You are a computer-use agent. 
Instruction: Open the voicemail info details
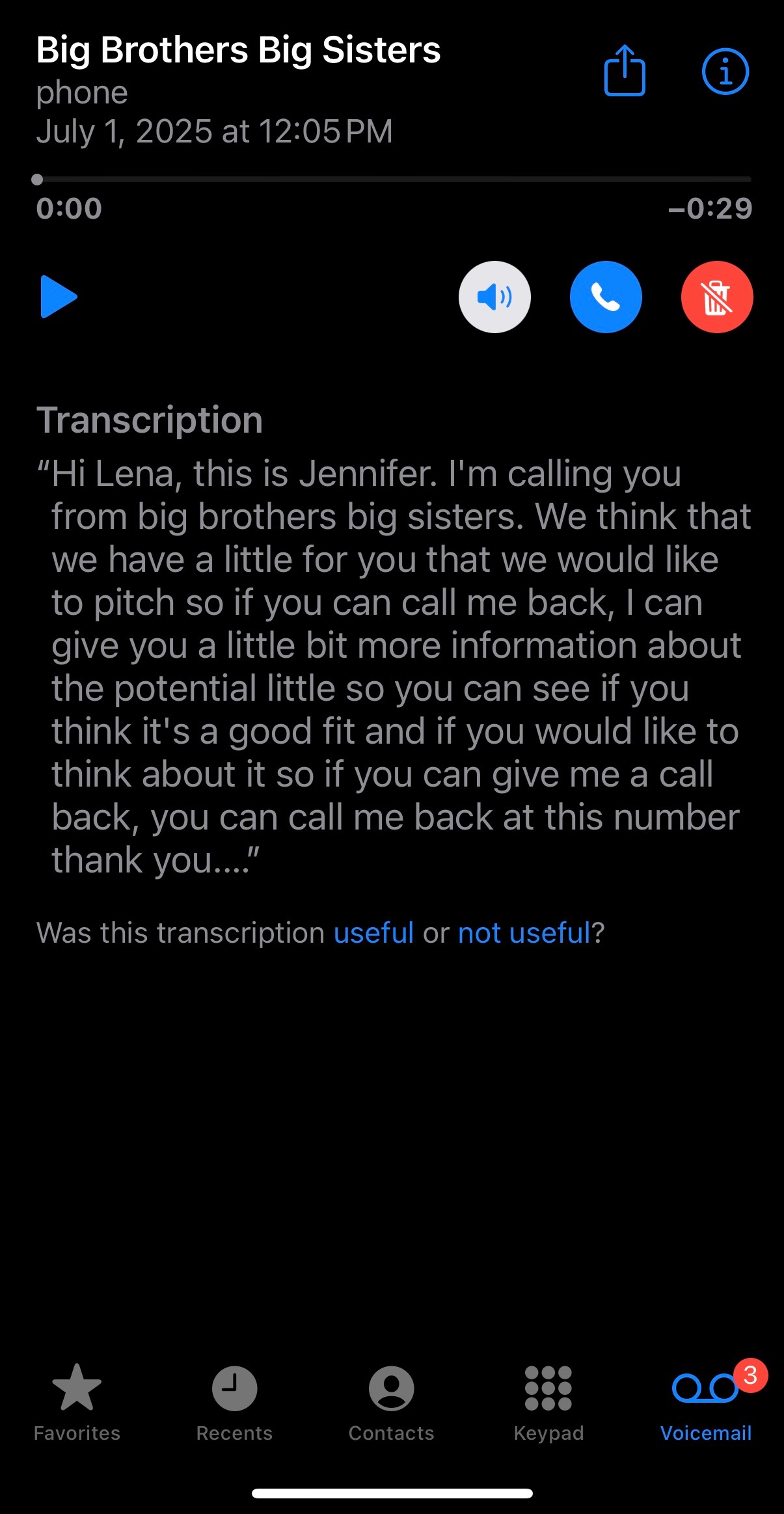point(725,71)
